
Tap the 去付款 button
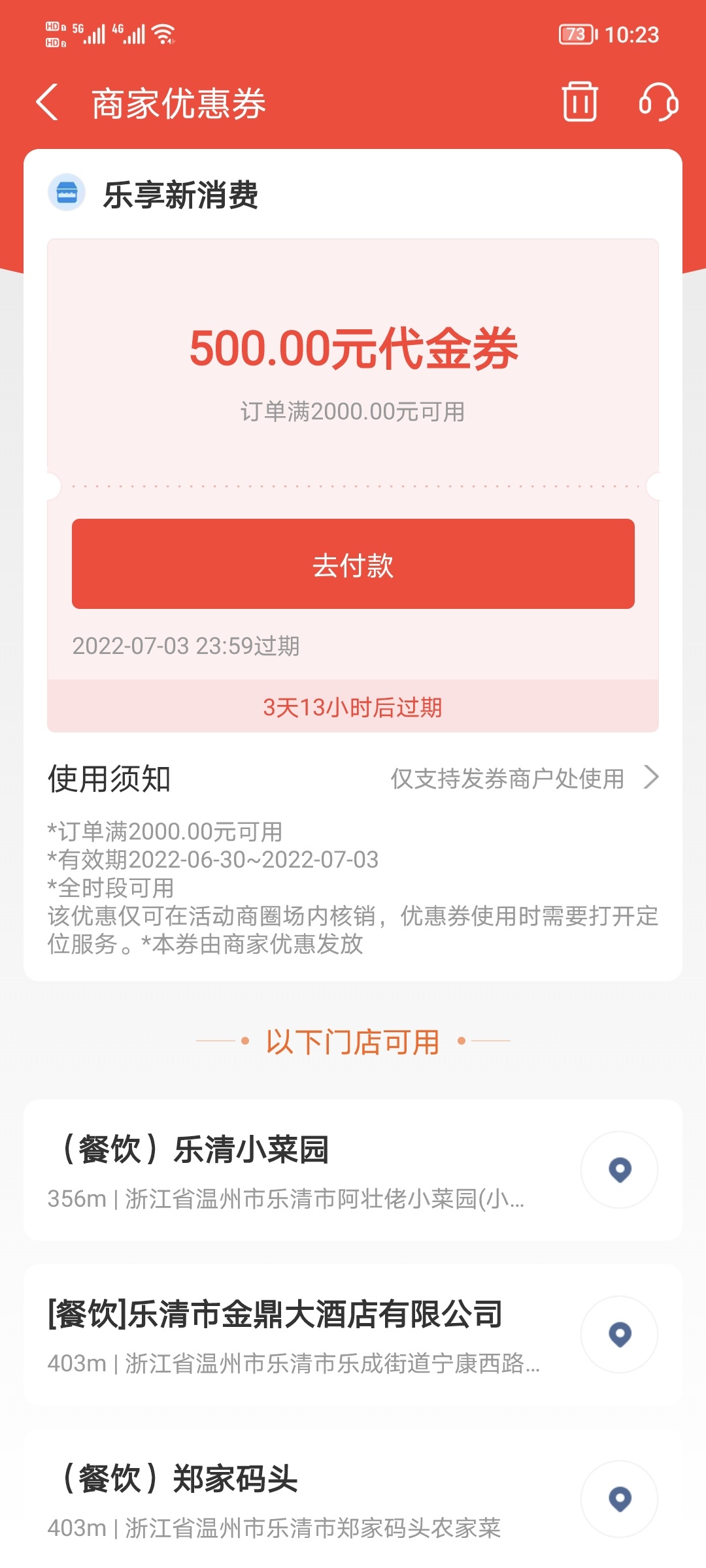click(x=353, y=564)
